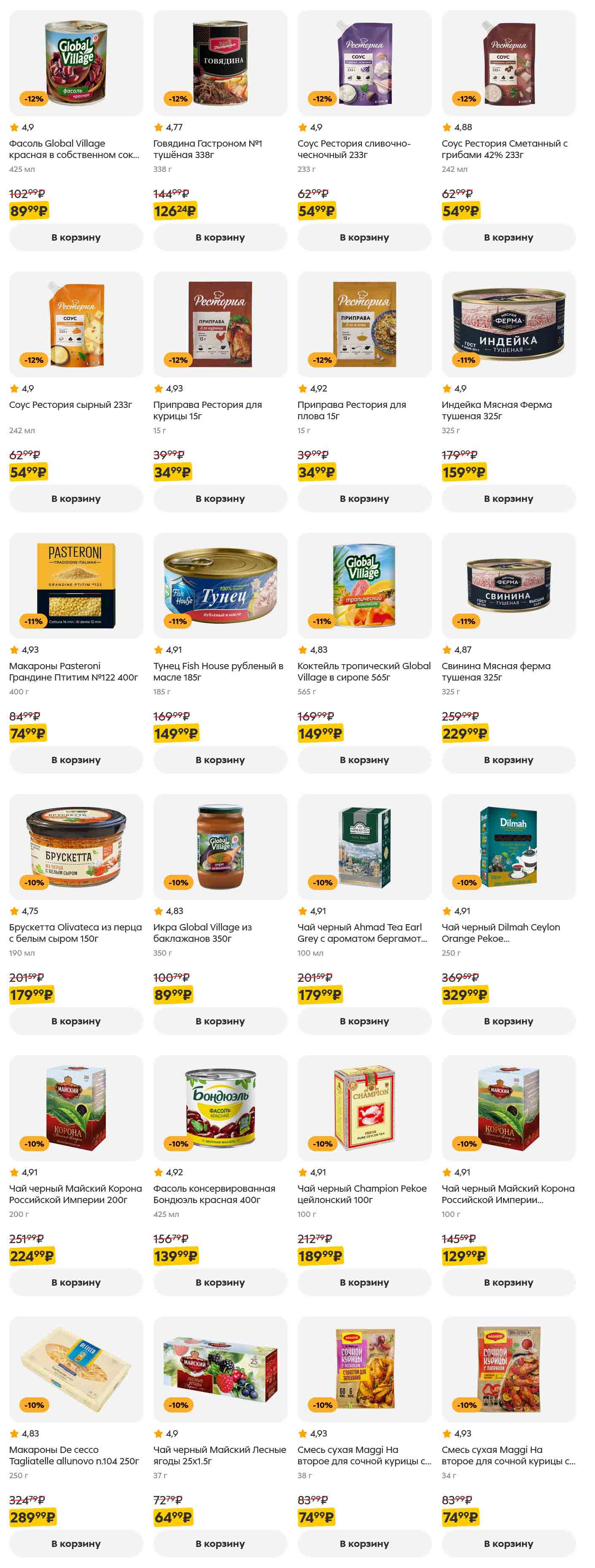The height and width of the screenshot is (1568, 595).
Task: Add Говядина Гастроном №1 тушёная to cart
Action: (x=220, y=237)
